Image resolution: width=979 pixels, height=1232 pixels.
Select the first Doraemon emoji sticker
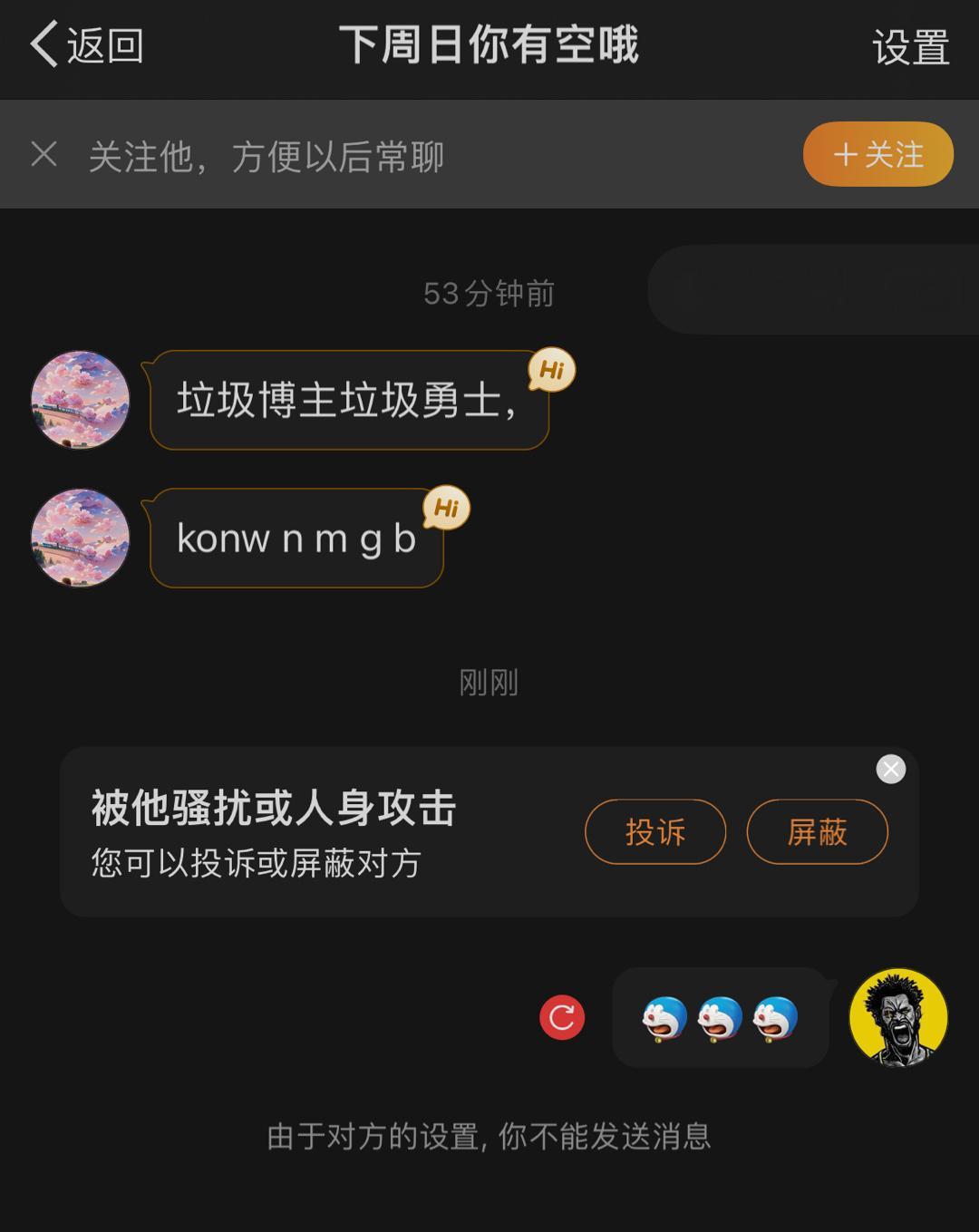coord(664,1017)
